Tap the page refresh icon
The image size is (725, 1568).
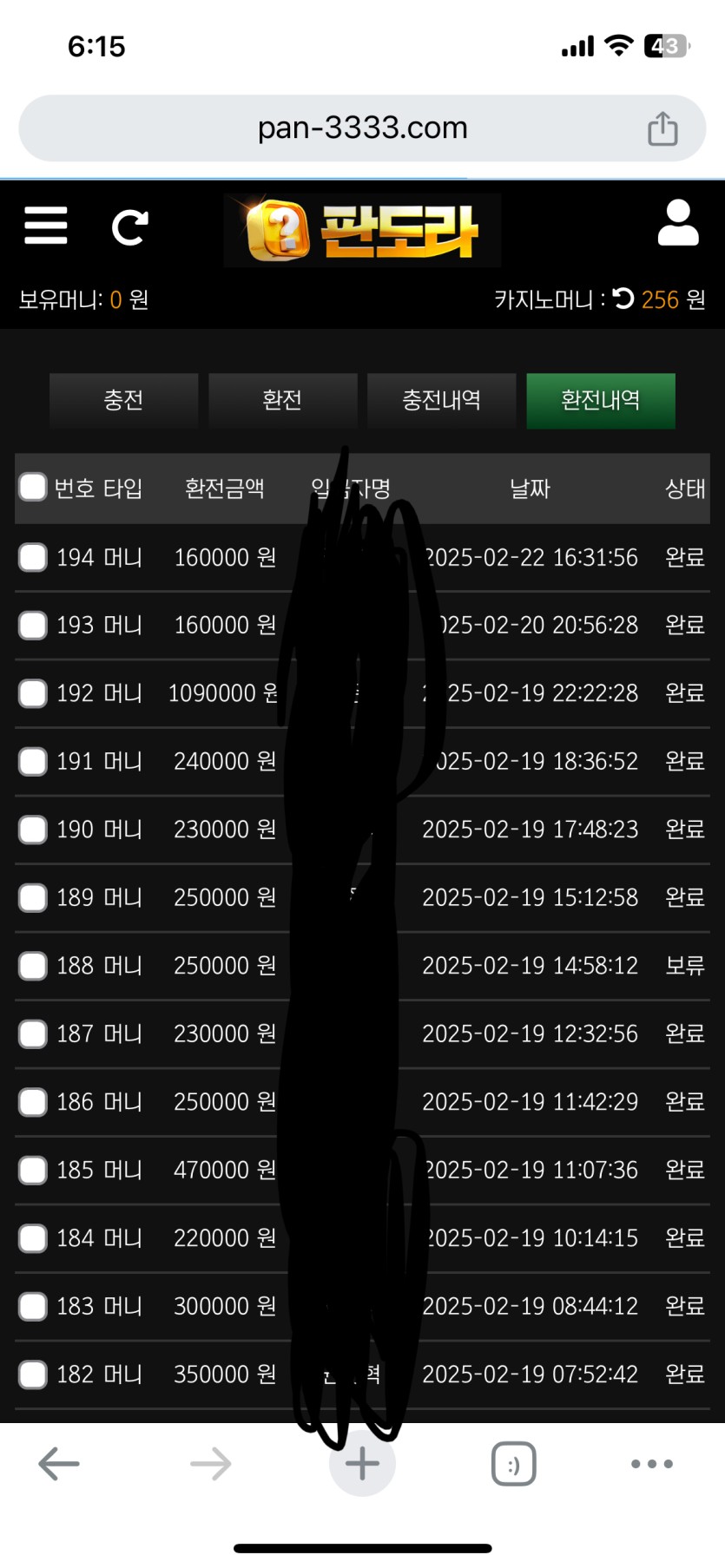click(x=130, y=227)
